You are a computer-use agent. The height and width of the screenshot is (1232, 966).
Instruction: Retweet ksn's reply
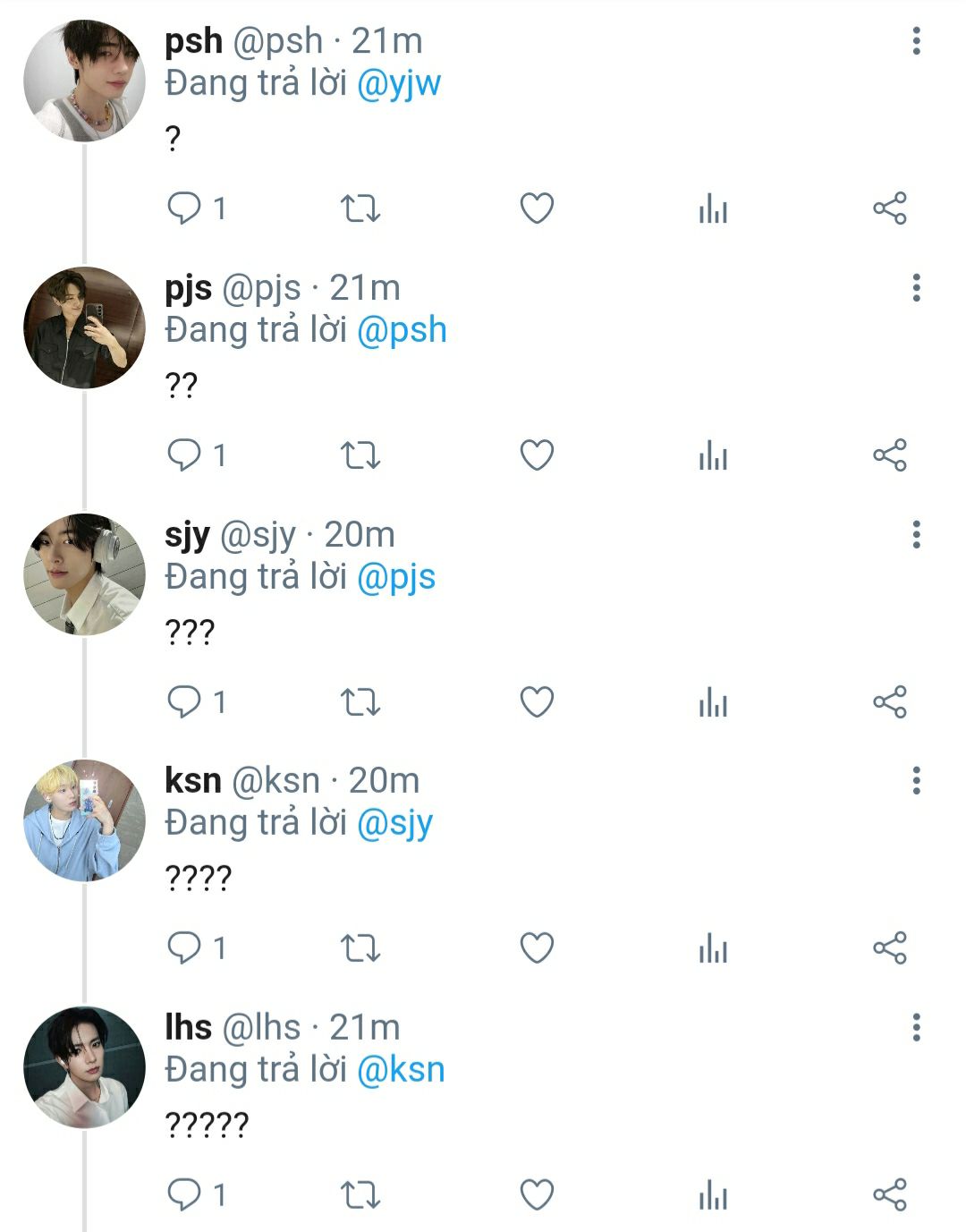[360, 947]
